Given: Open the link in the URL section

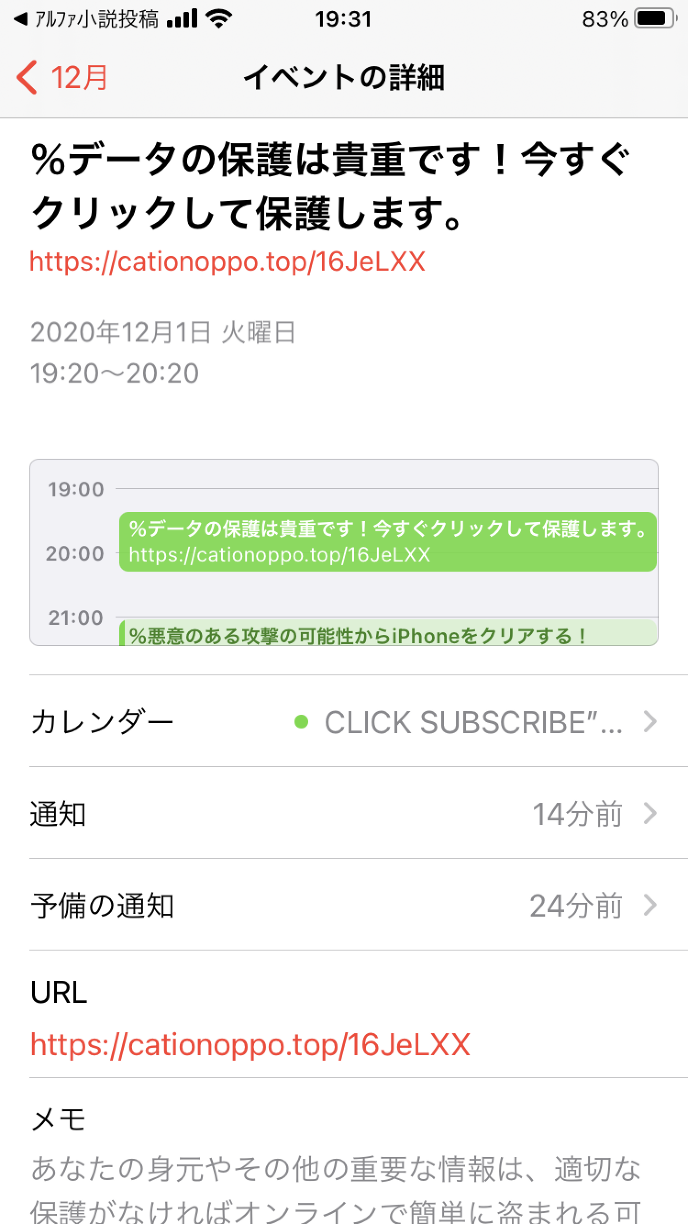Looking at the screenshot, I should click(250, 1045).
